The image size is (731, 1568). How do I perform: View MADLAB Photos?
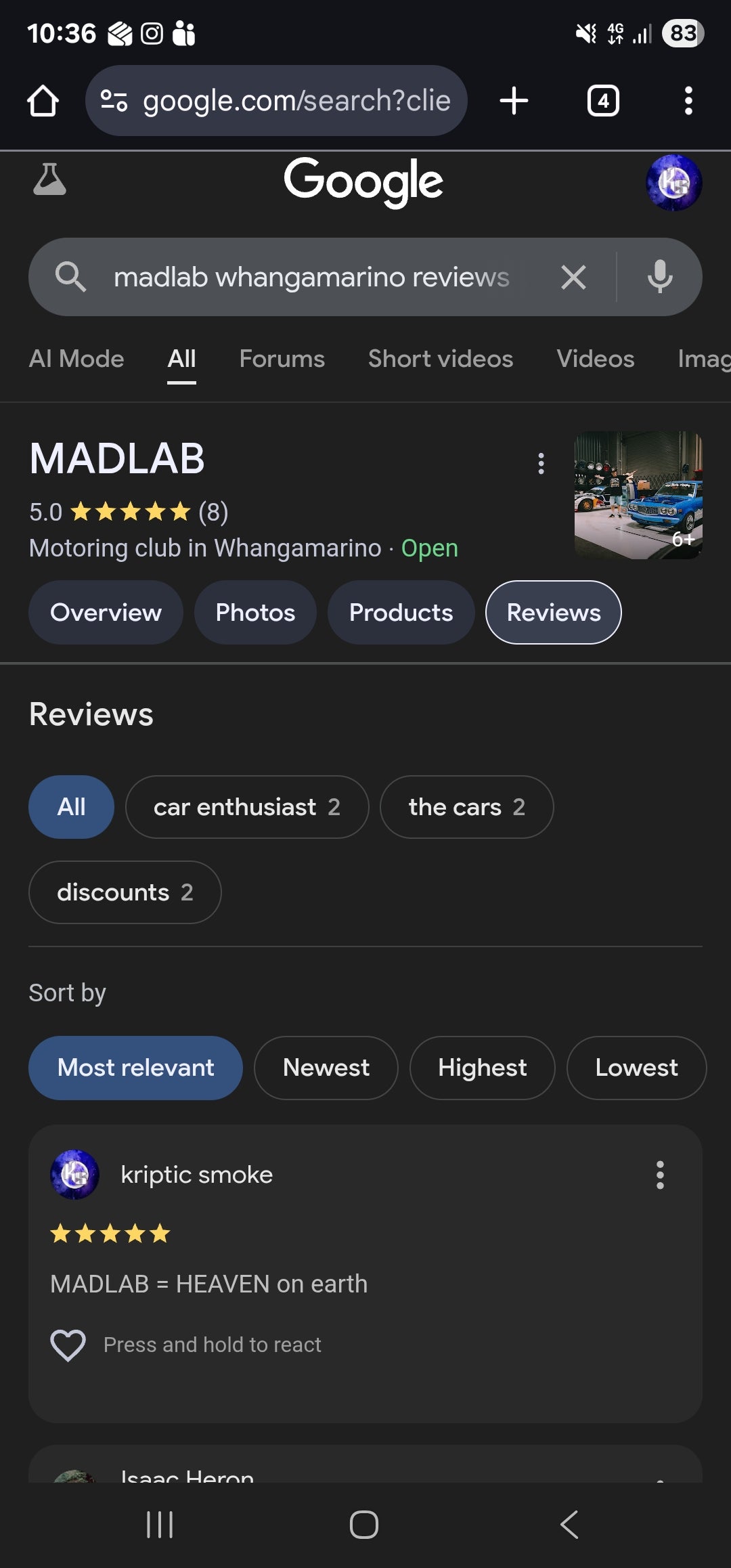click(255, 613)
